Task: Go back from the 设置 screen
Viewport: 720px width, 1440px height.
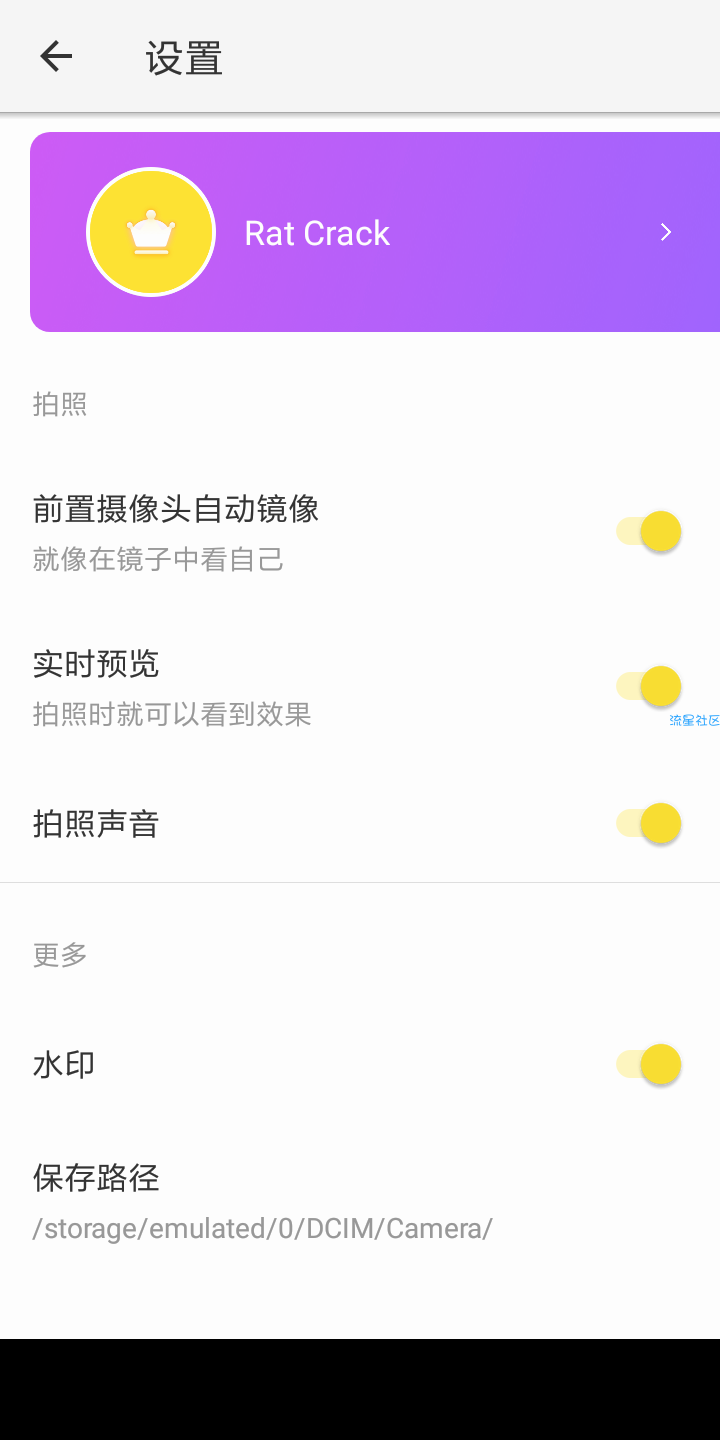Action: pyautogui.click(x=56, y=57)
